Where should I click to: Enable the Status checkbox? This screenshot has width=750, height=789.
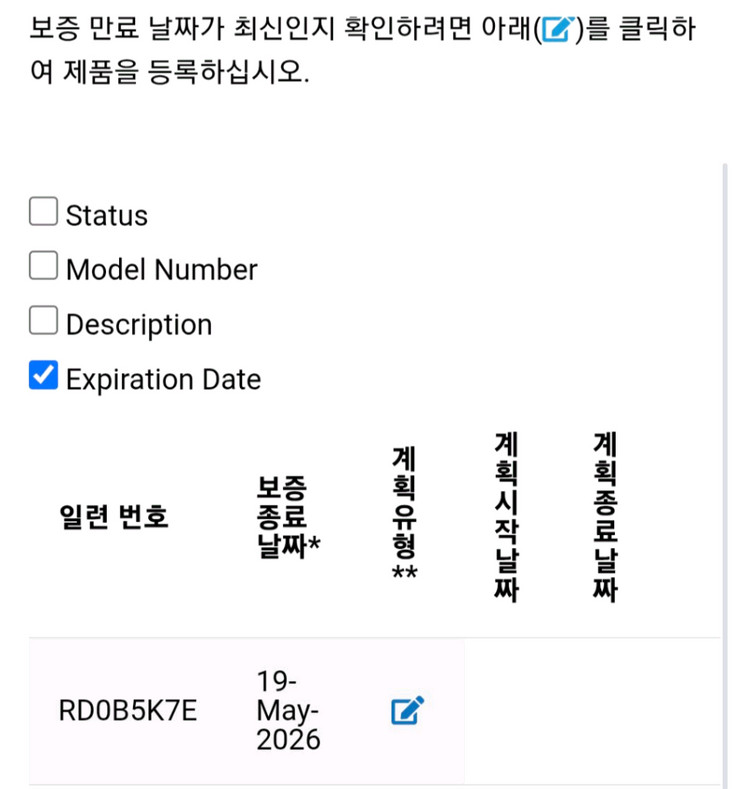pyautogui.click(x=42, y=210)
